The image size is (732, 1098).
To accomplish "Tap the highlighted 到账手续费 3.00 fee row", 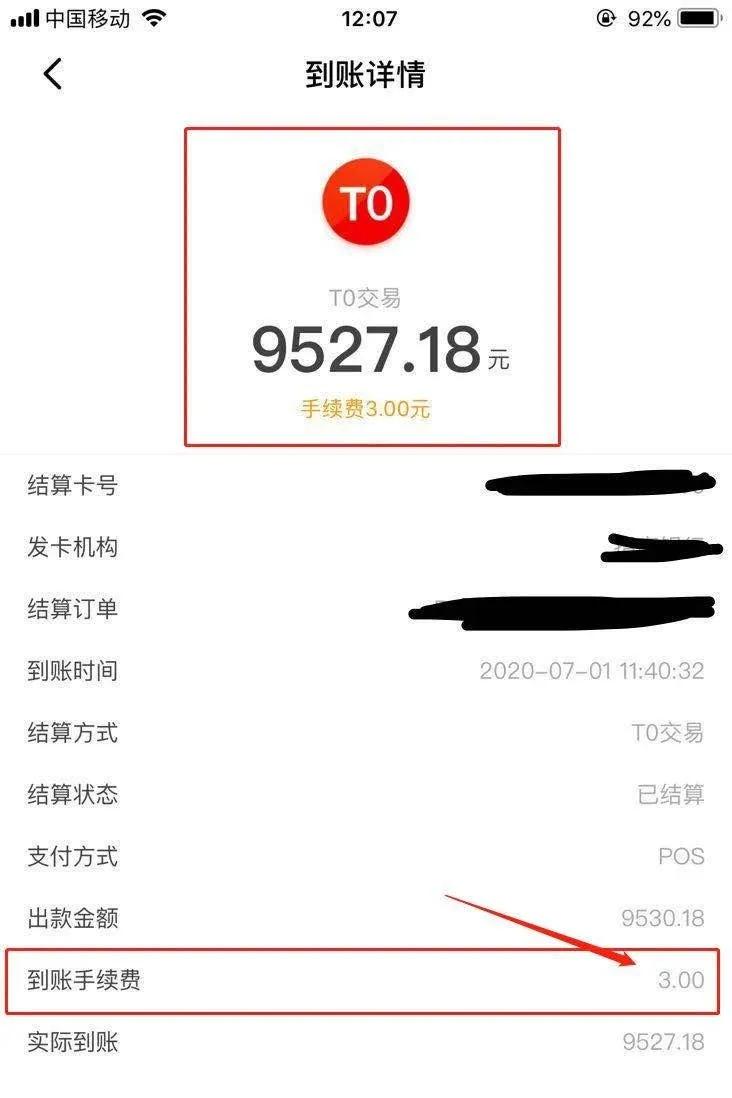I will click(x=366, y=981).
